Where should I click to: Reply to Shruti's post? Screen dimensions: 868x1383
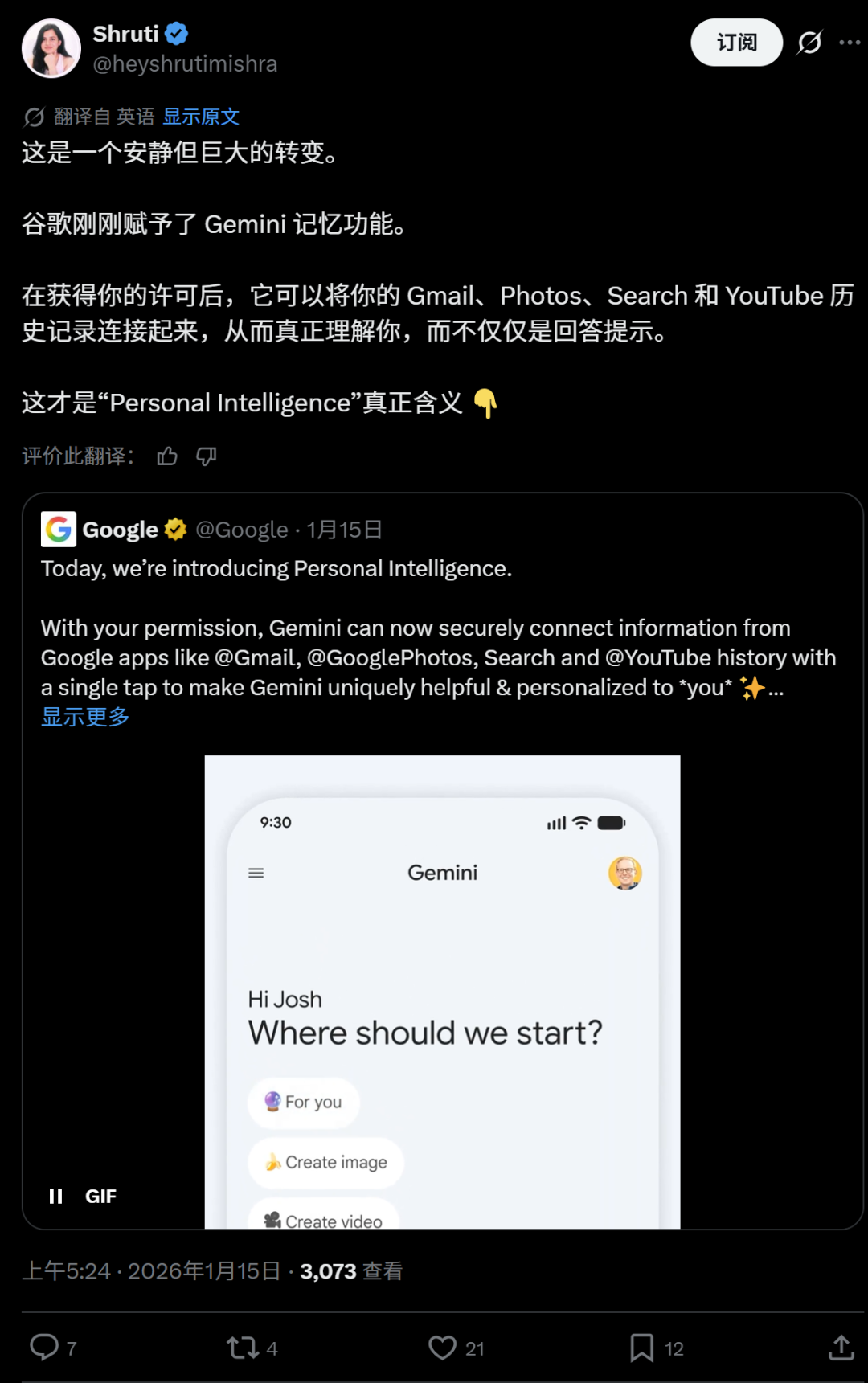(45, 1348)
